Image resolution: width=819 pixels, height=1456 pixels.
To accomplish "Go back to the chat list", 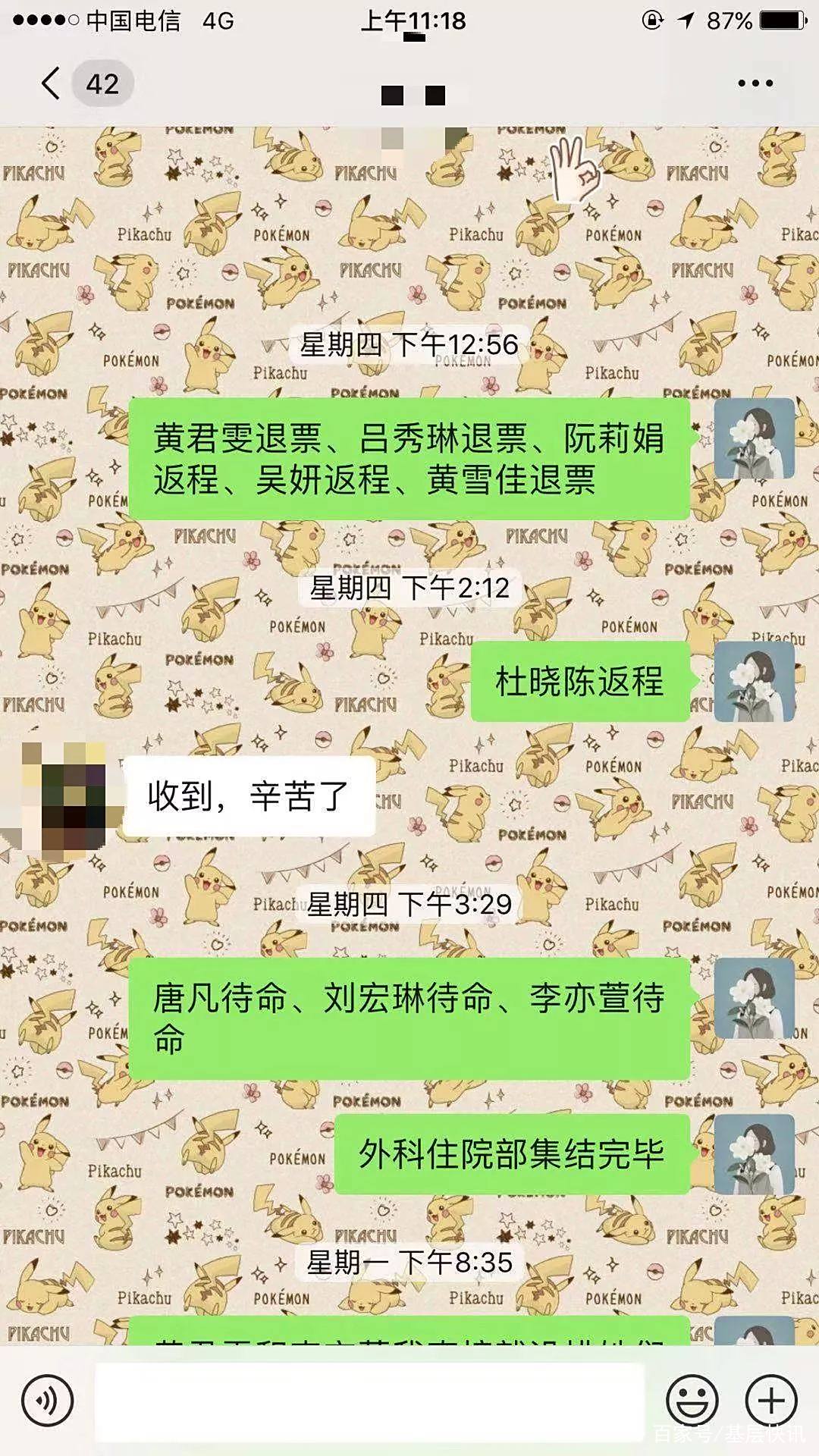I will [52, 83].
